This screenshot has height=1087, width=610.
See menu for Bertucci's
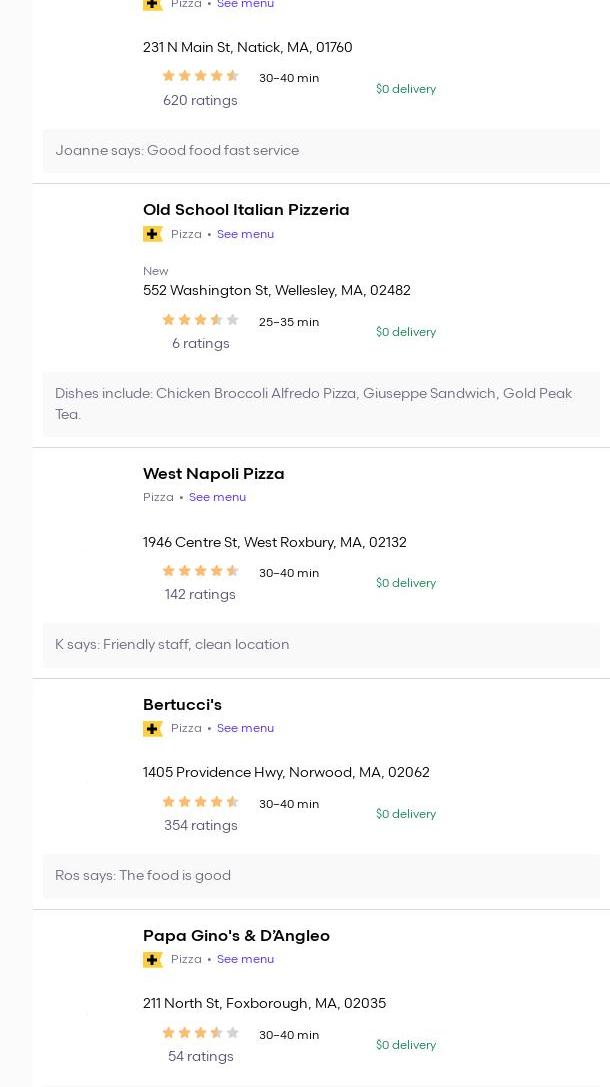pyautogui.click(x=245, y=728)
